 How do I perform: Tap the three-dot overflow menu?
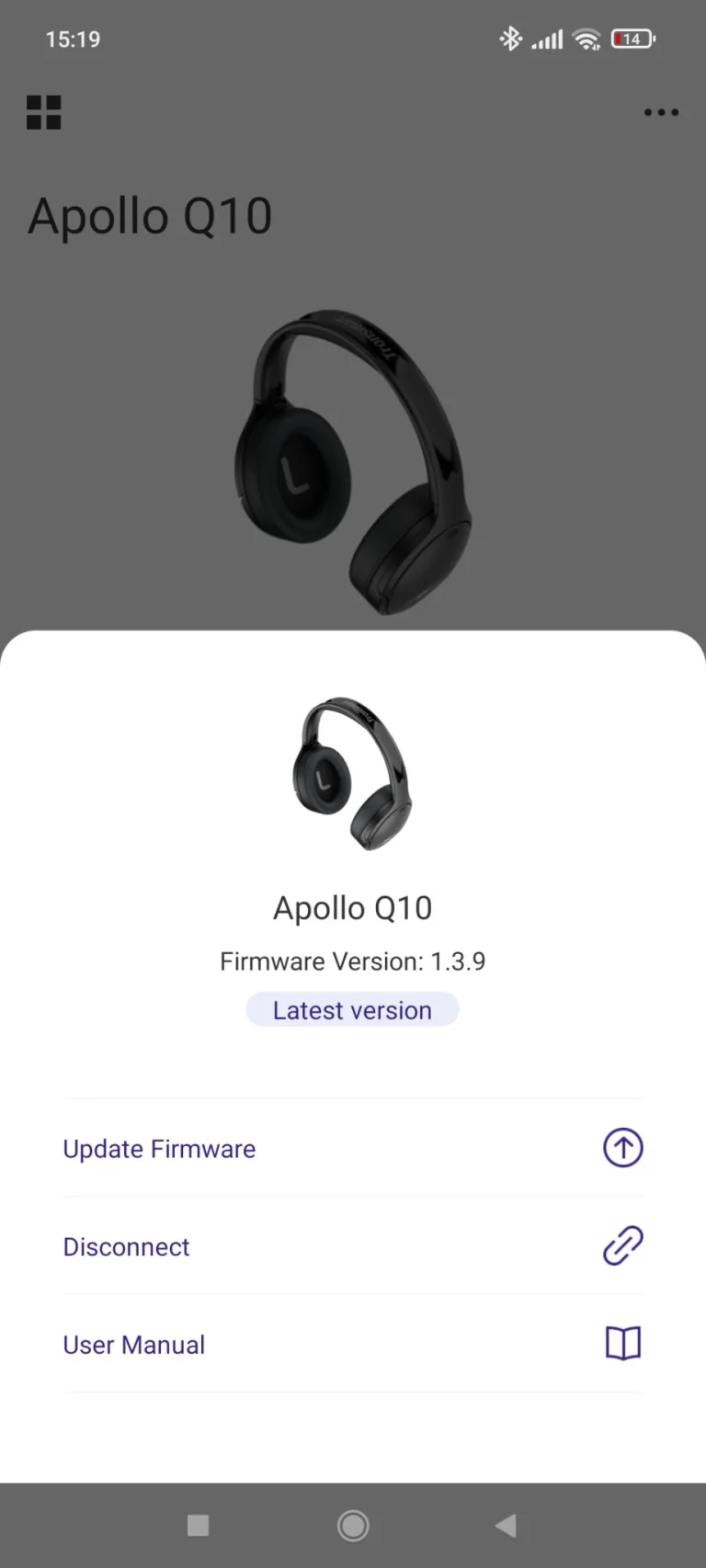[x=661, y=112]
